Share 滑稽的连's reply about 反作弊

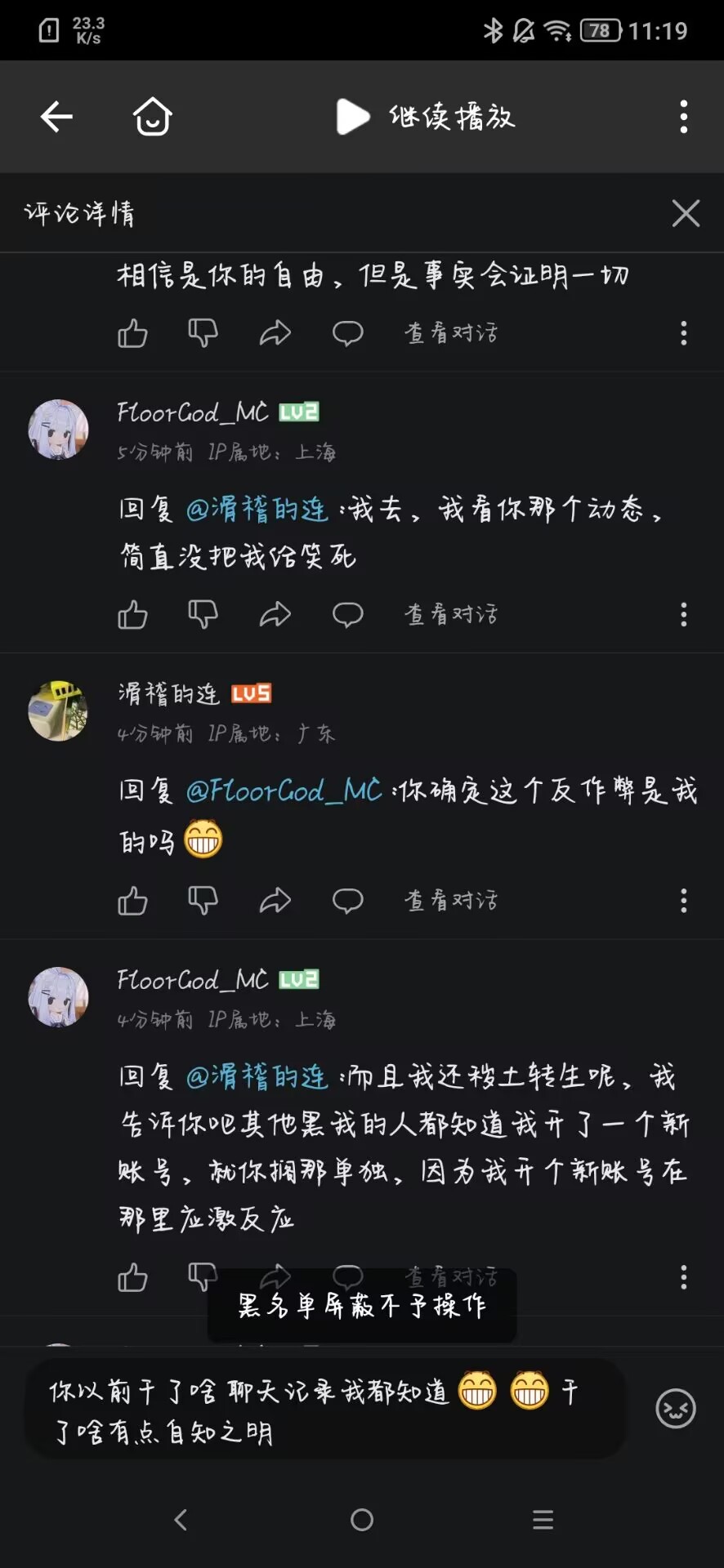pos(275,901)
